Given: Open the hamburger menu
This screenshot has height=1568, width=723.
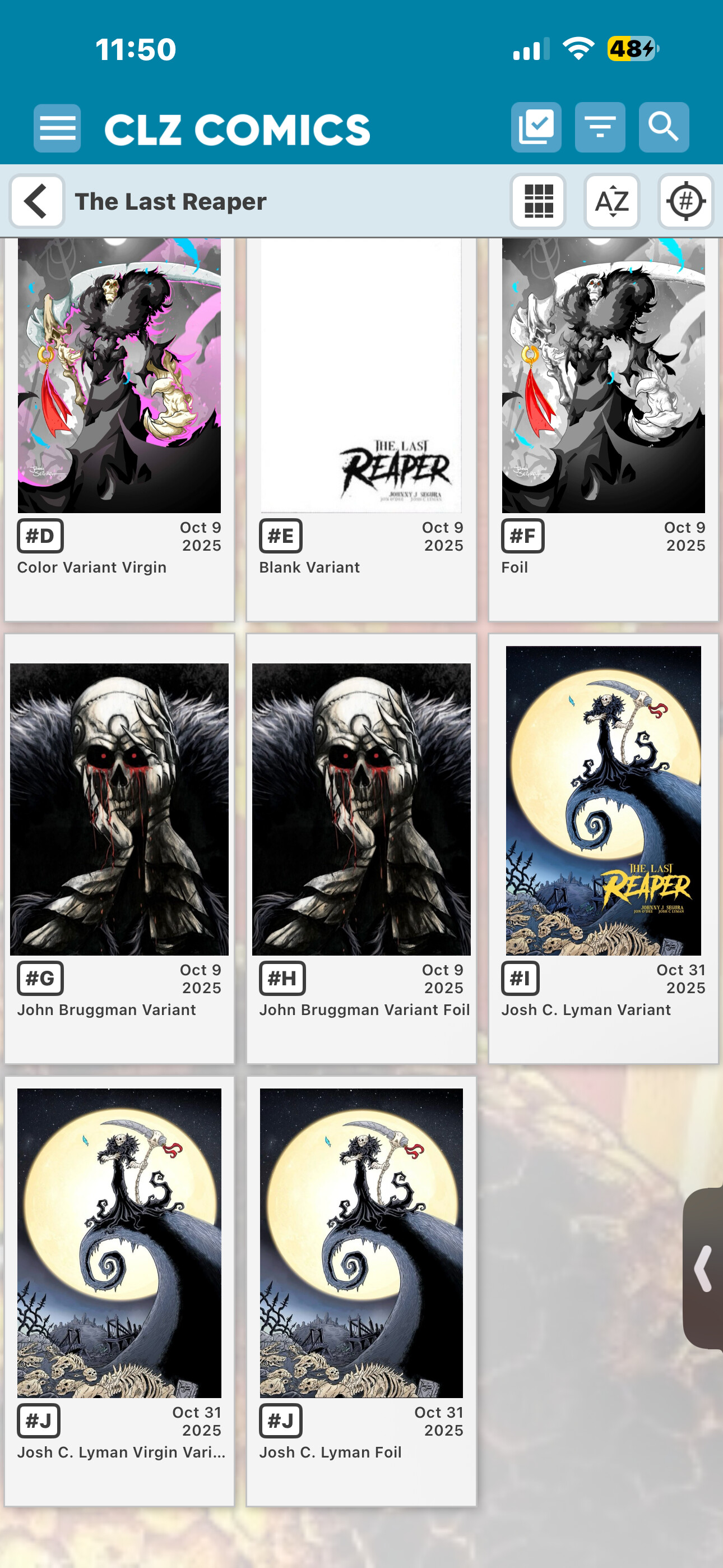Looking at the screenshot, I should pos(57,128).
